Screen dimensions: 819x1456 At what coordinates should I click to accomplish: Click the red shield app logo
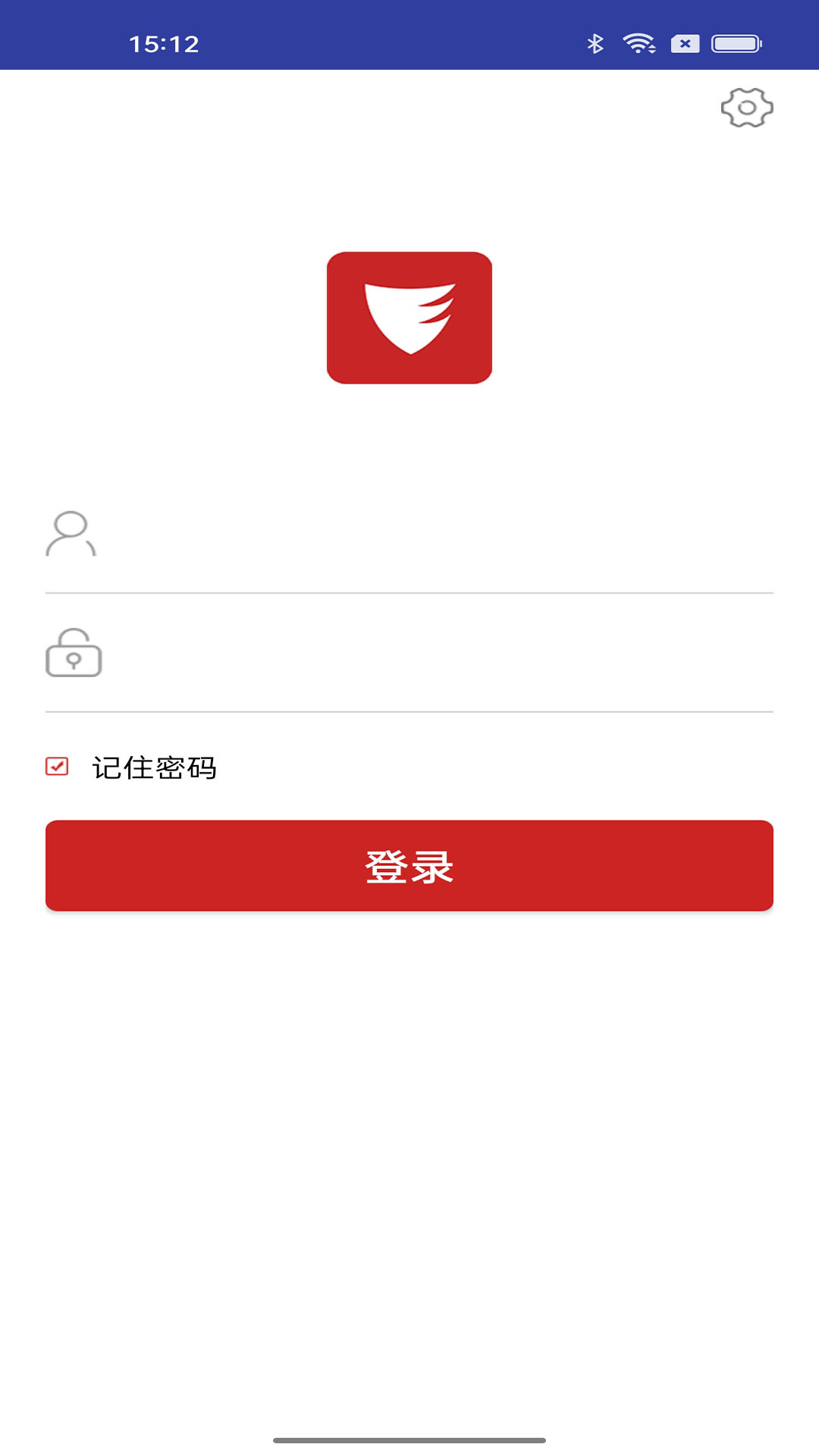point(409,318)
